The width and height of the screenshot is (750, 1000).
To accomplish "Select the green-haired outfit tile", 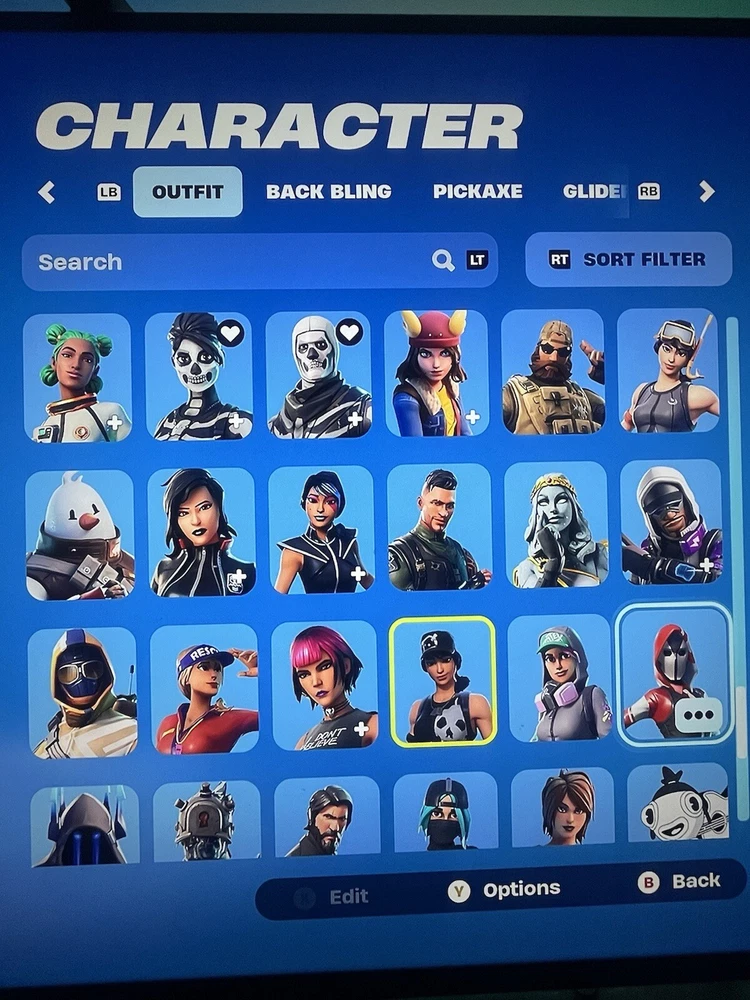I will pos(77,378).
